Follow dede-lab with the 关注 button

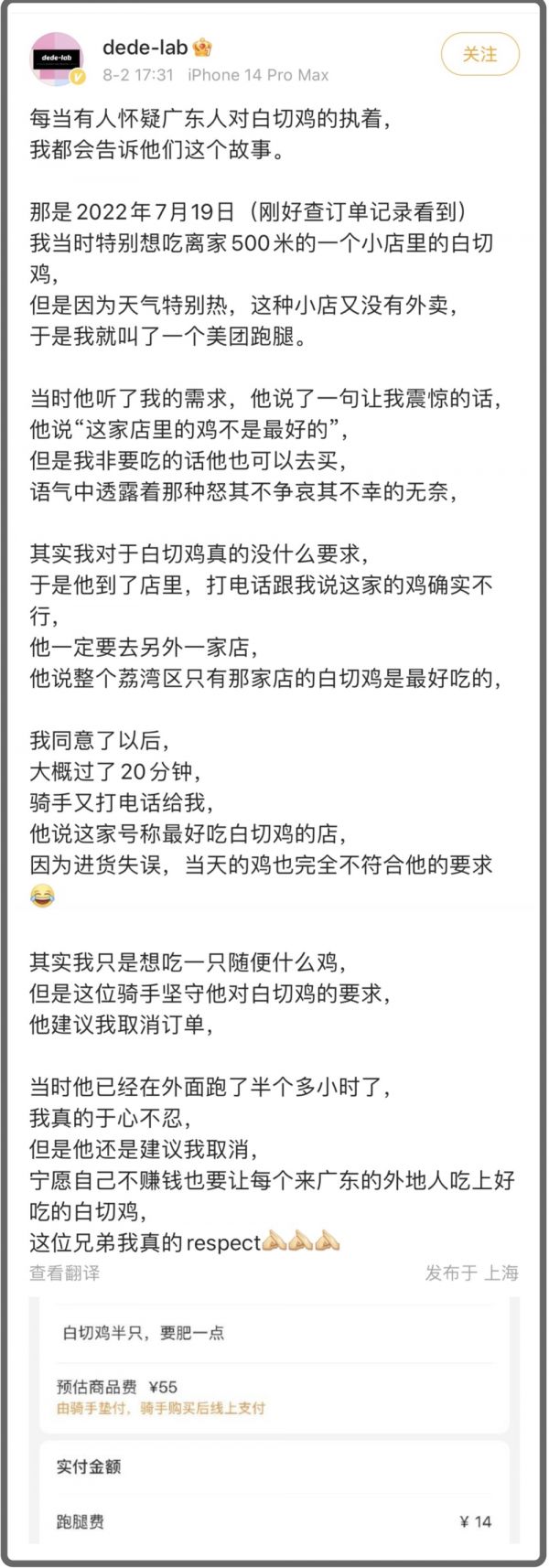(x=479, y=55)
